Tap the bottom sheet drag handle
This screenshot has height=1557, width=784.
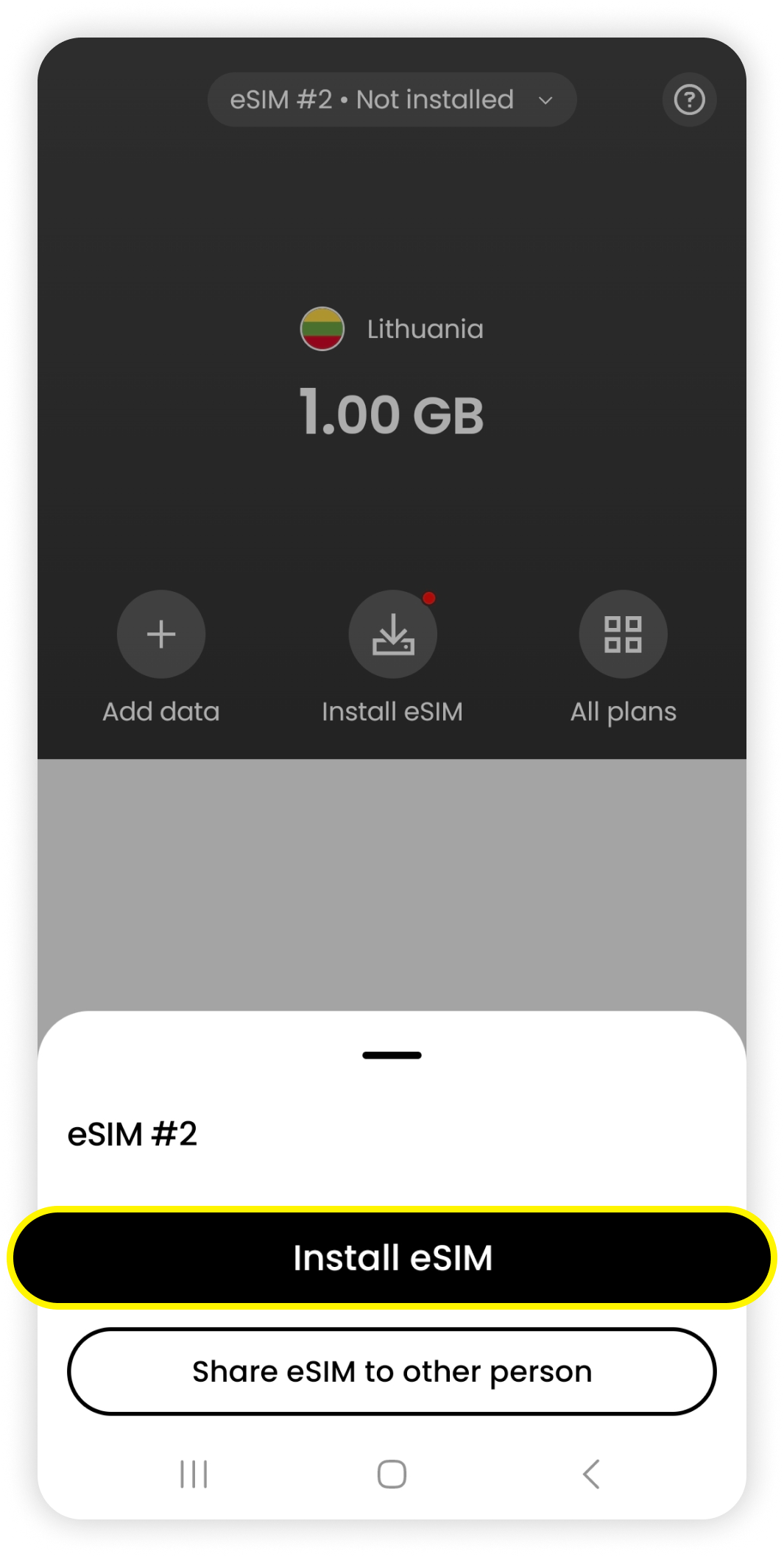[392, 1055]
